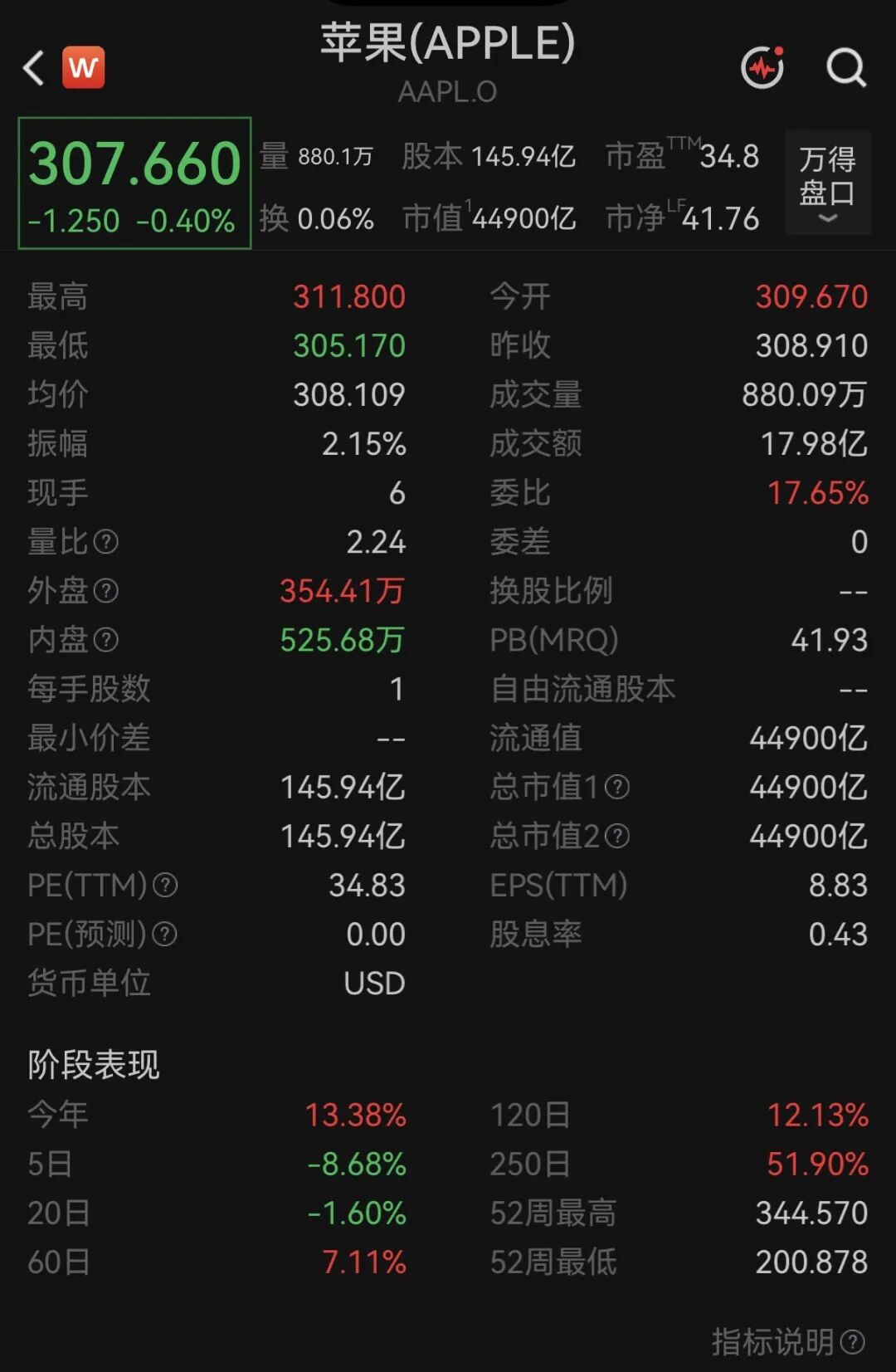Open 指标说明 explanation
Screen dimensions: 896x1372
click(788, 1341)
